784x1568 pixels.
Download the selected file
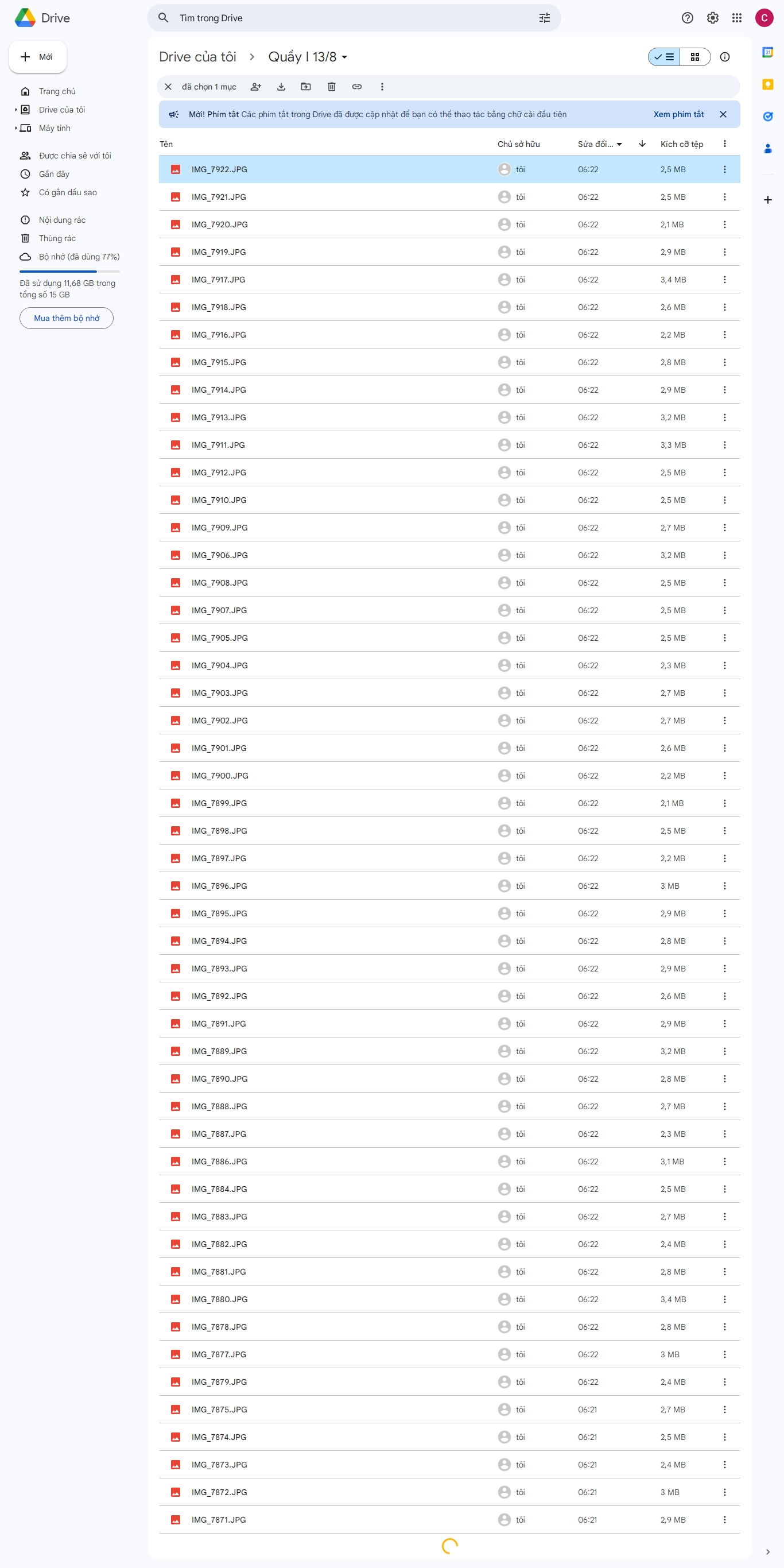(x=281, y=87)
